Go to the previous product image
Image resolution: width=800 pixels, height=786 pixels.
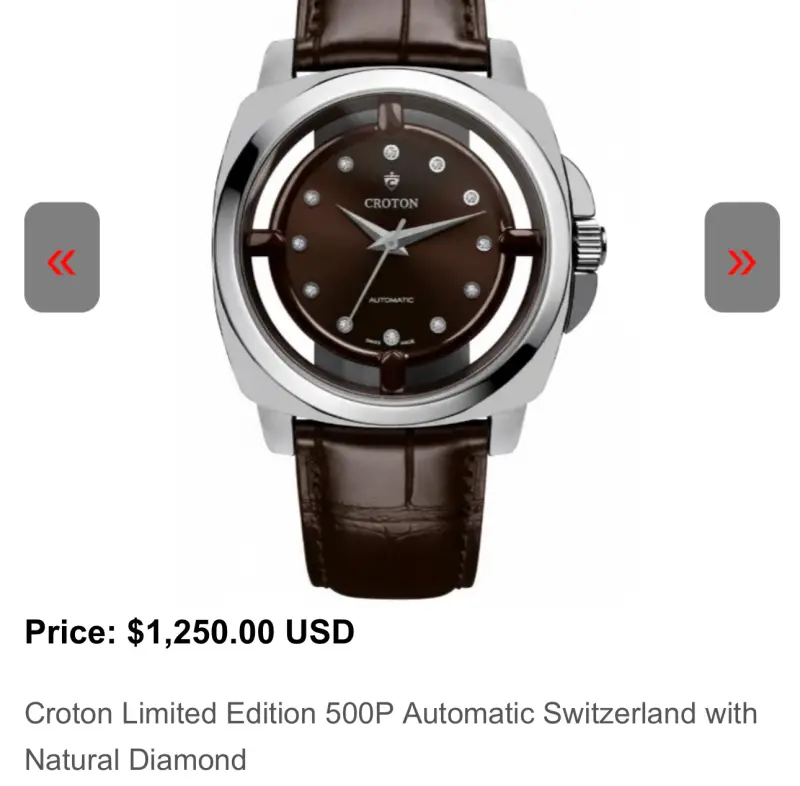(x=62, y=258)
